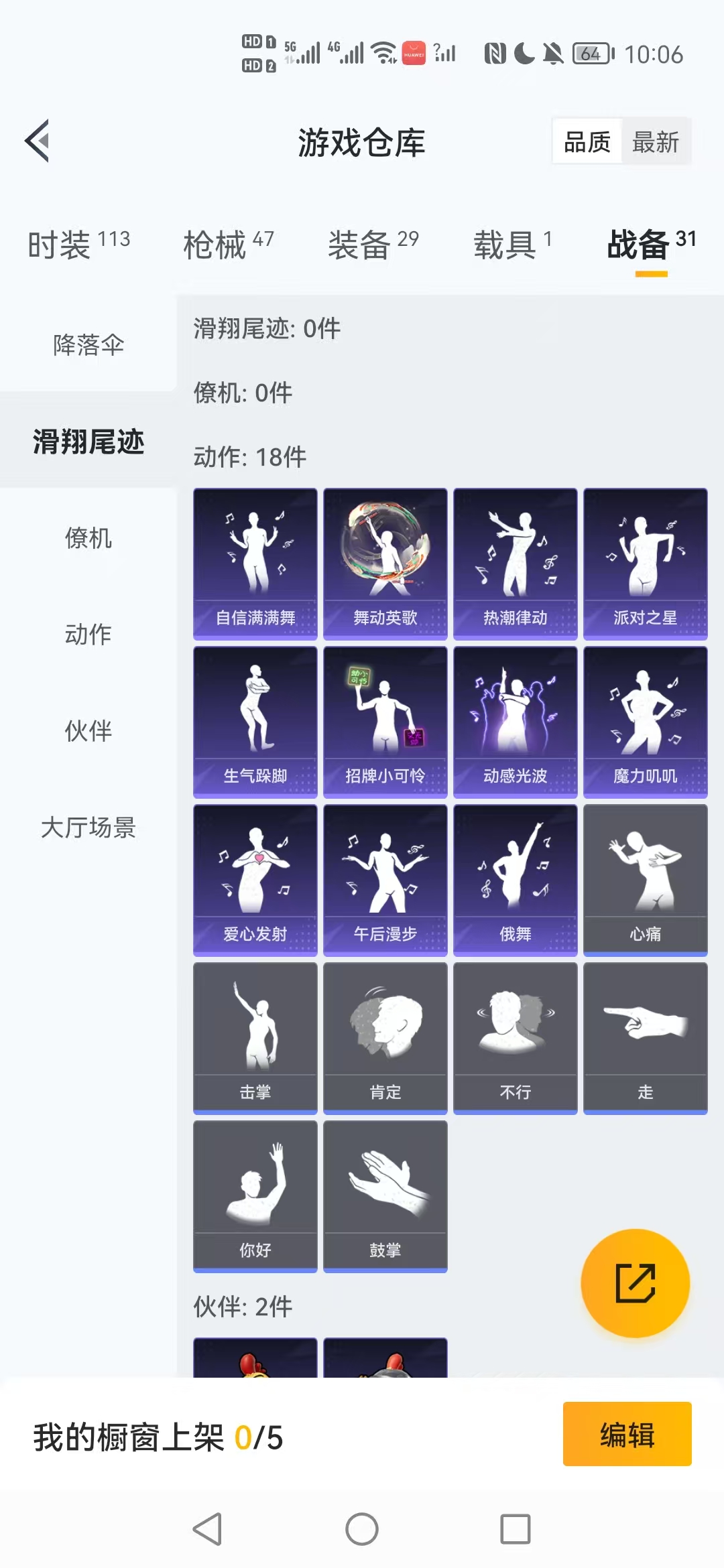Switch to the 装备 tab
Screen dimensions: 724x1568
[373, 244]
